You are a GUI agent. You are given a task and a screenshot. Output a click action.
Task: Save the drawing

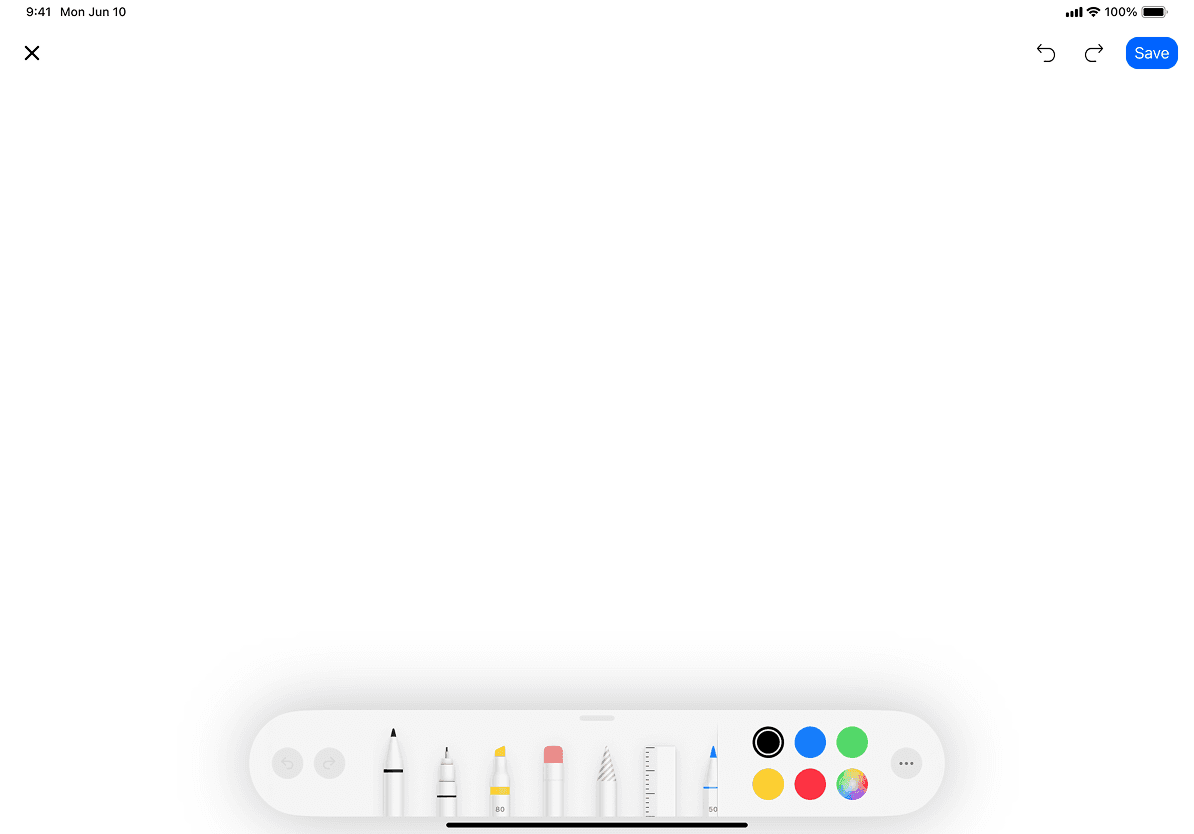1151,53
